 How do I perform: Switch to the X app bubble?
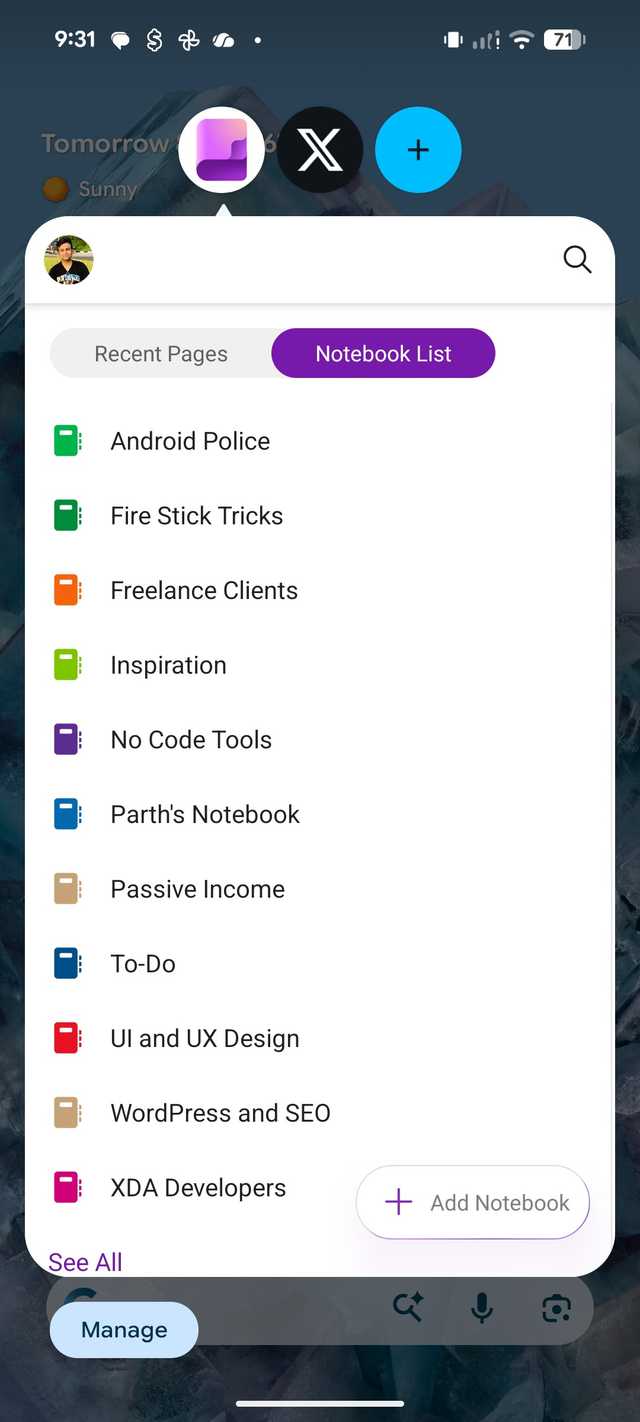tap(320, 150)
